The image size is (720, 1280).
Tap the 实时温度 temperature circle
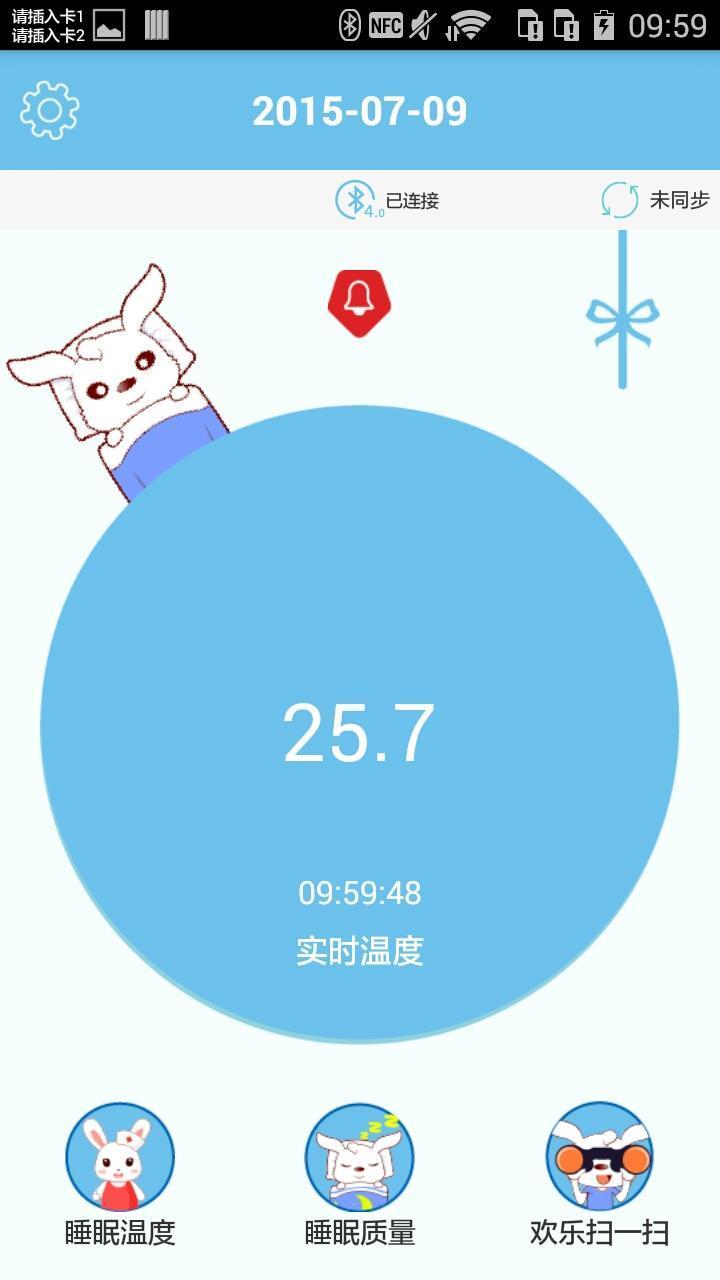click(360, 725)
